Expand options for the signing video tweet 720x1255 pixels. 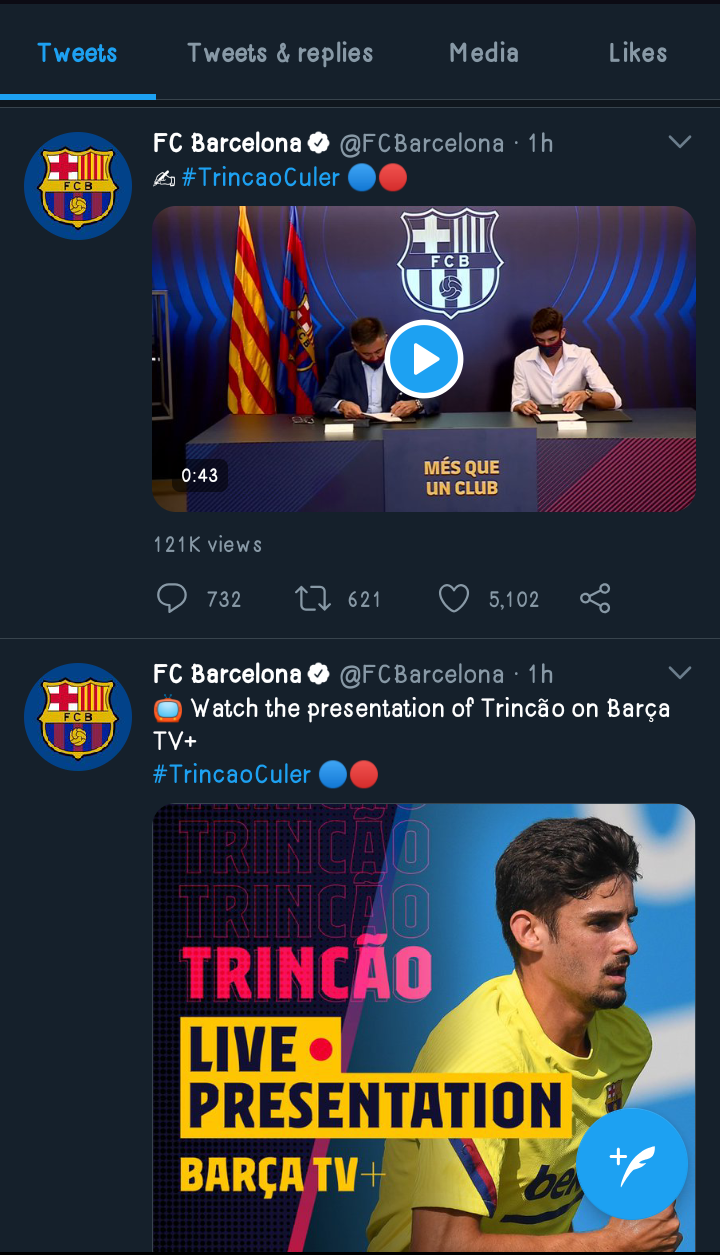click(x=680, y=143)
